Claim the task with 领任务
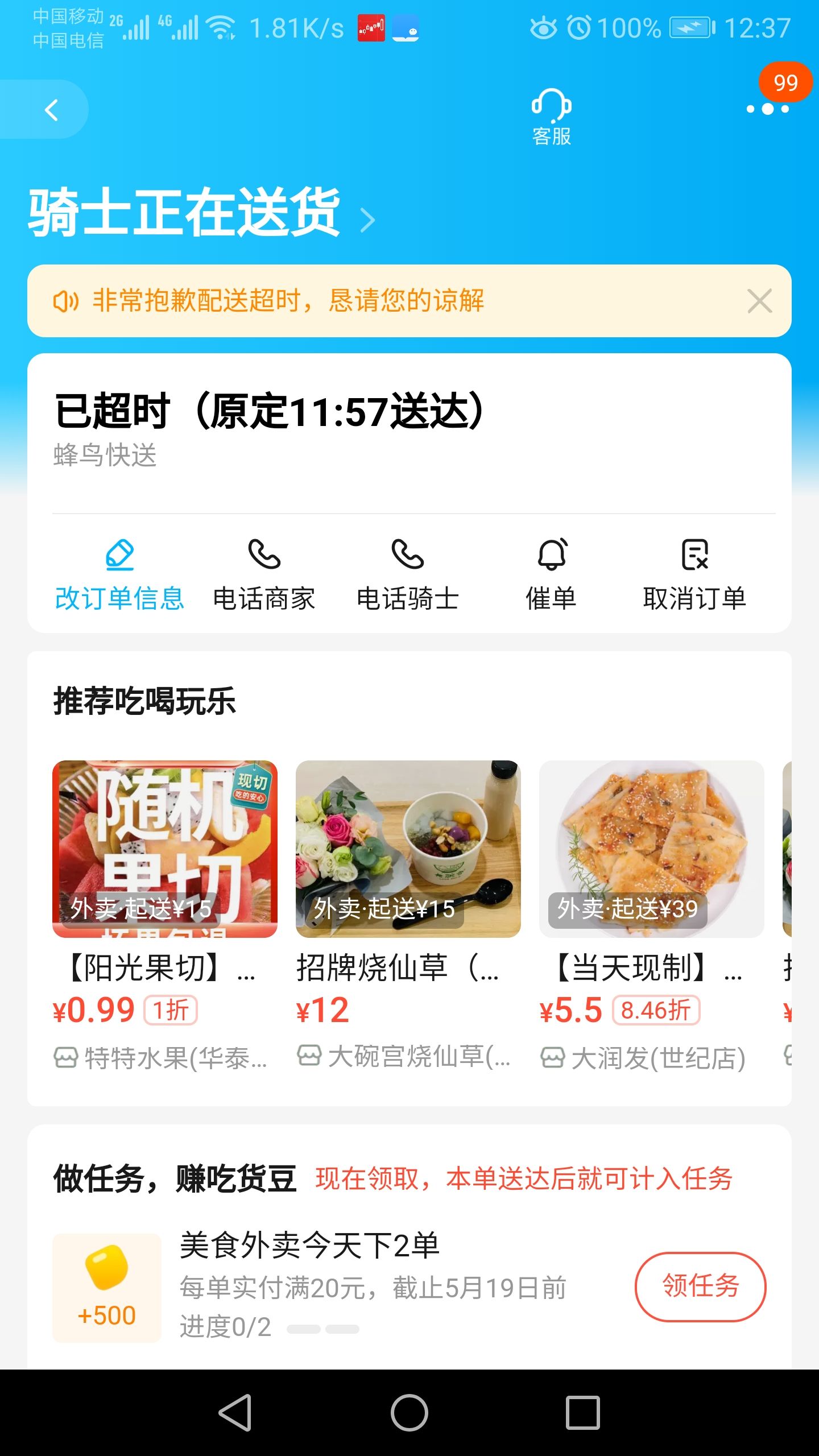Screen dimensions: 819x1456 point(700,1287)
